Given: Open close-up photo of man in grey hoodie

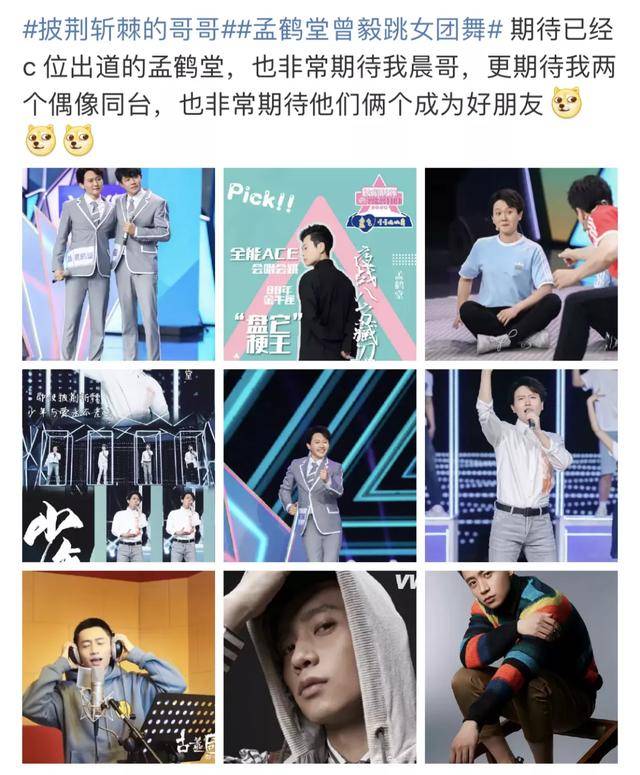Looking at the screenshot, I should point(319,667).
